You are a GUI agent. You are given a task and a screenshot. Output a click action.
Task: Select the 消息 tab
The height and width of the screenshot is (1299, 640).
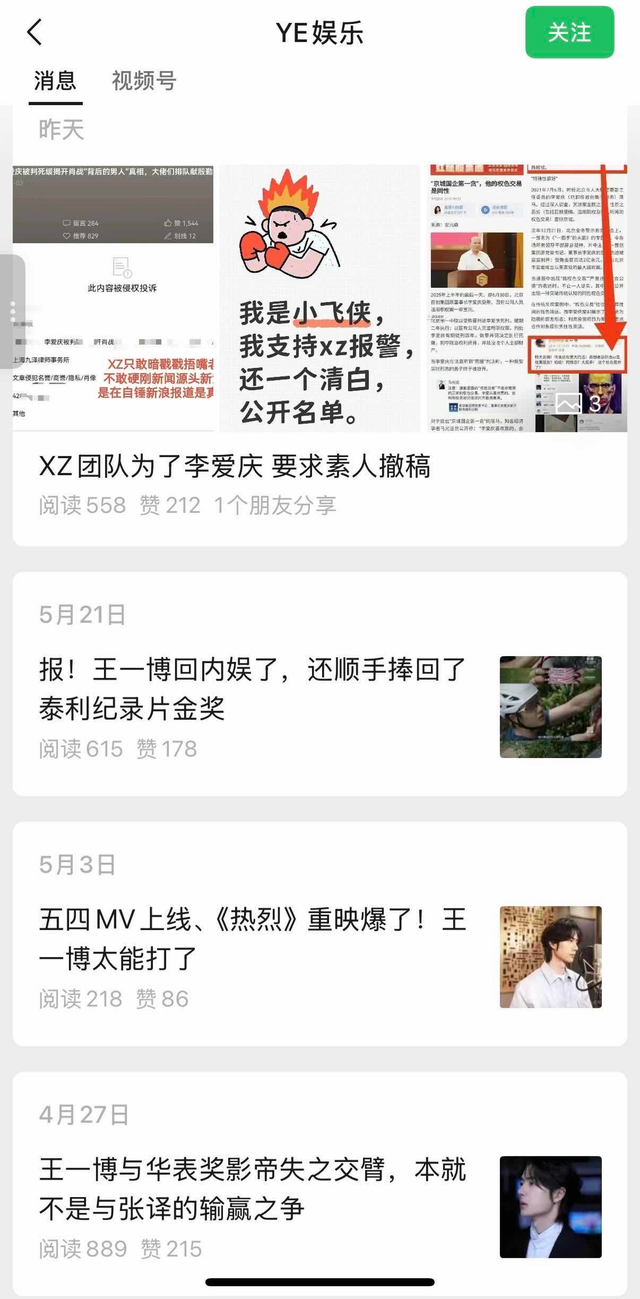click(x=55, y=81)
